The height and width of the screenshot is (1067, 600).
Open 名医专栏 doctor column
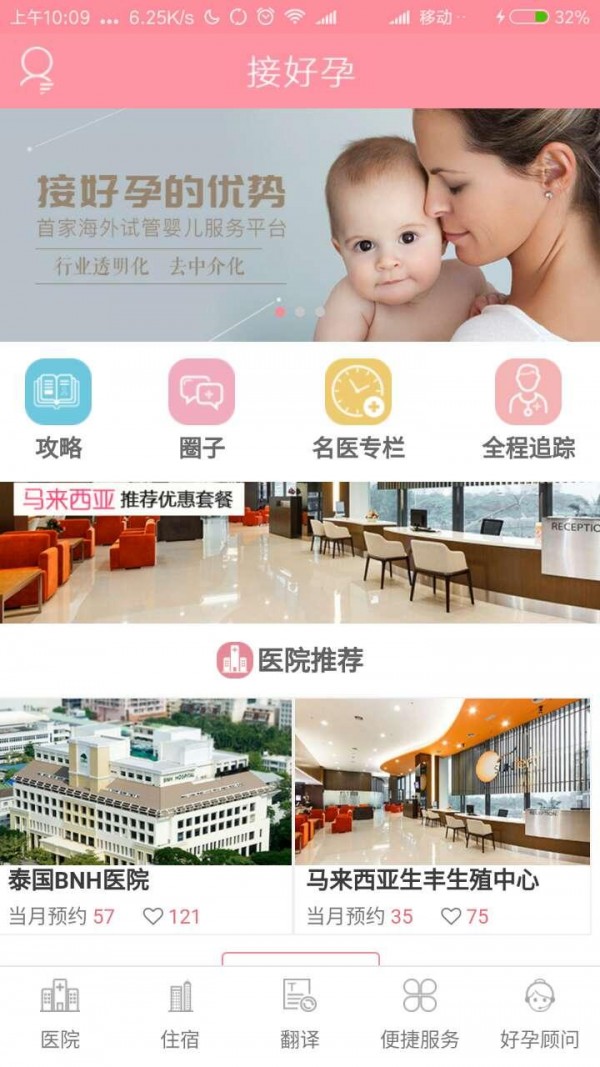tap(358, 410)
